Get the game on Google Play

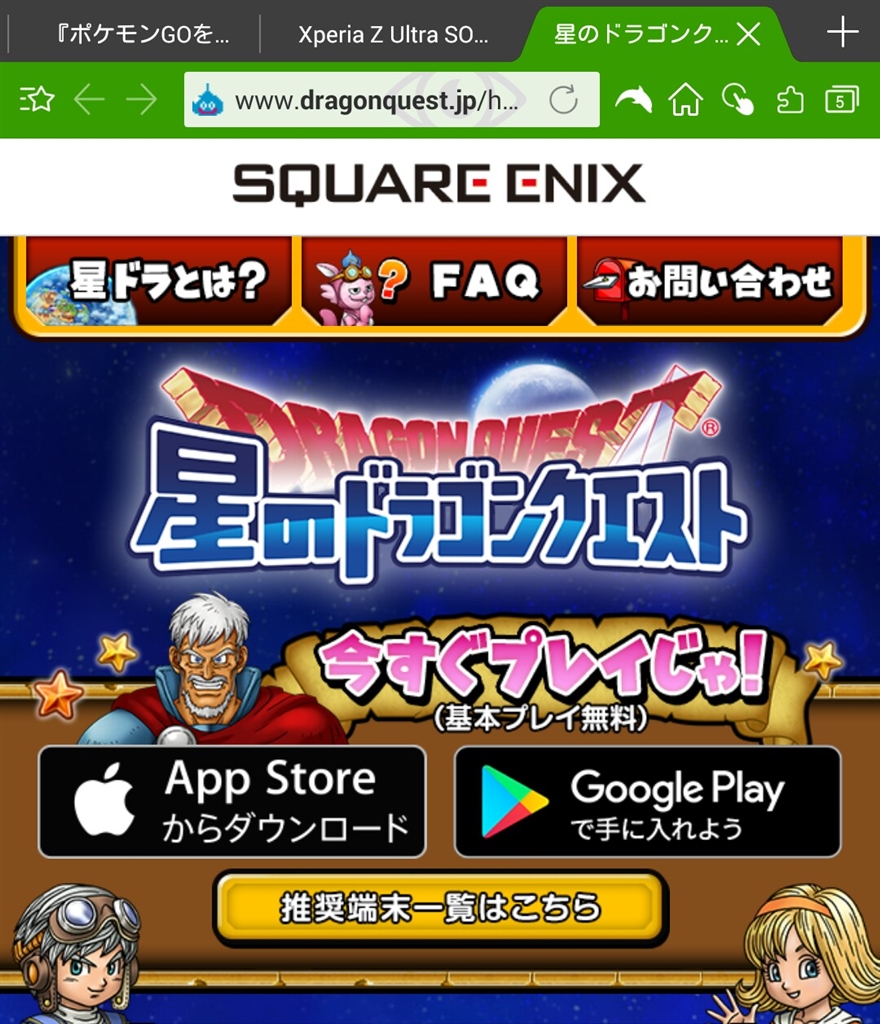tap(647, 801)
